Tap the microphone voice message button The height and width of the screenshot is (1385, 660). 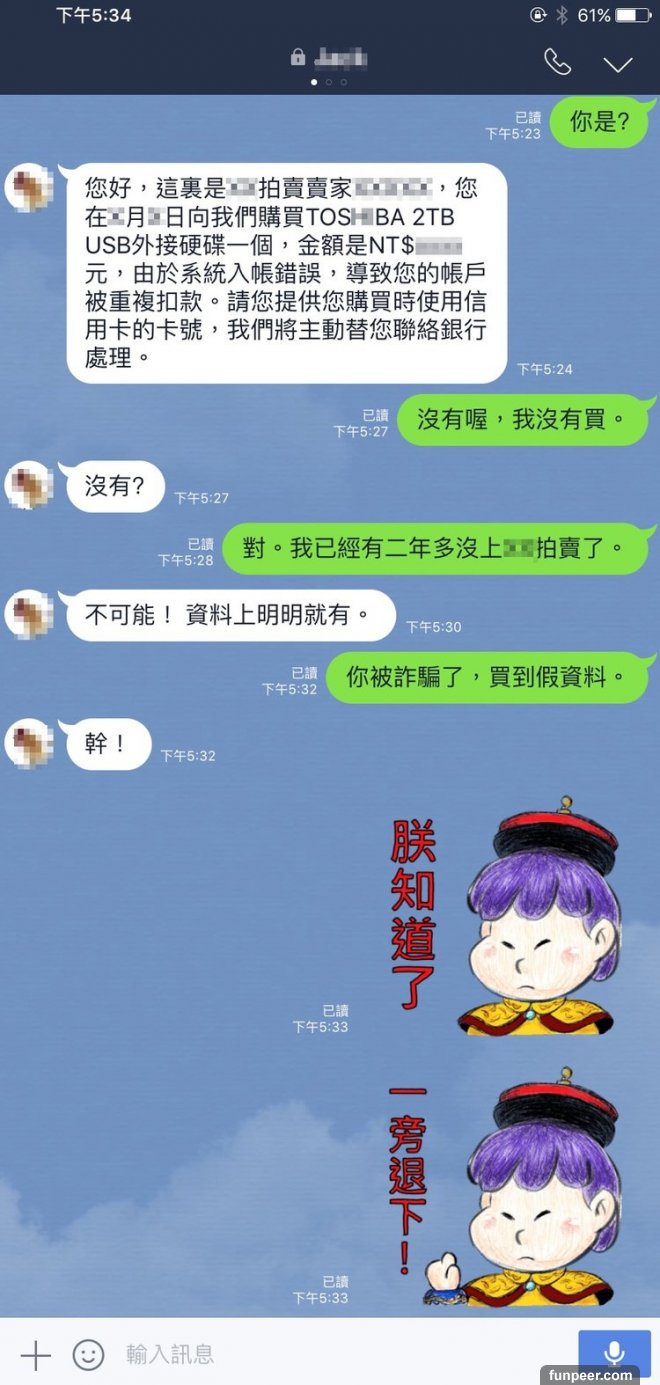coord(614,1353)
